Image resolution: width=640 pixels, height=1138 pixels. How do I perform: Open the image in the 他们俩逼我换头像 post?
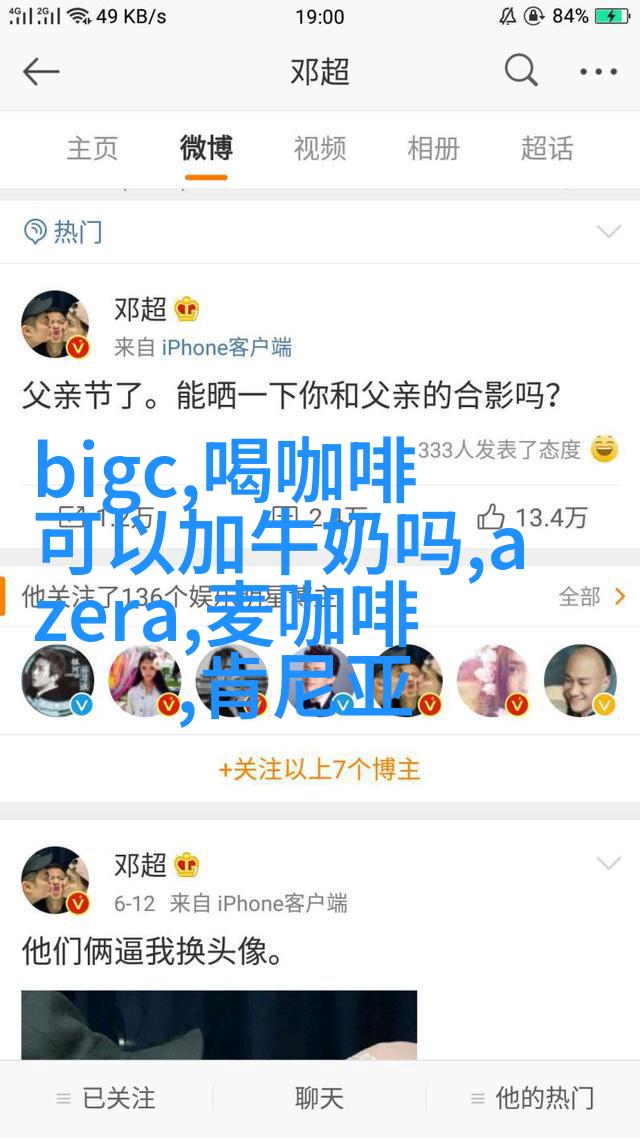(x=219, y=1023)
